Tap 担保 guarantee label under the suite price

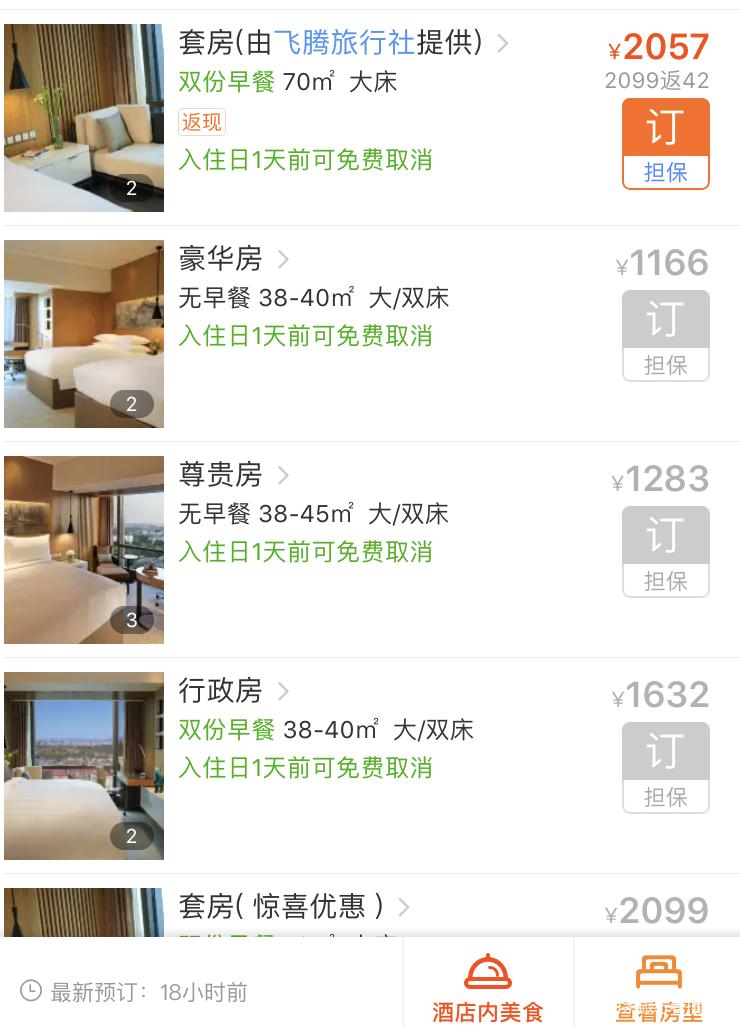(x=665, y=172)
